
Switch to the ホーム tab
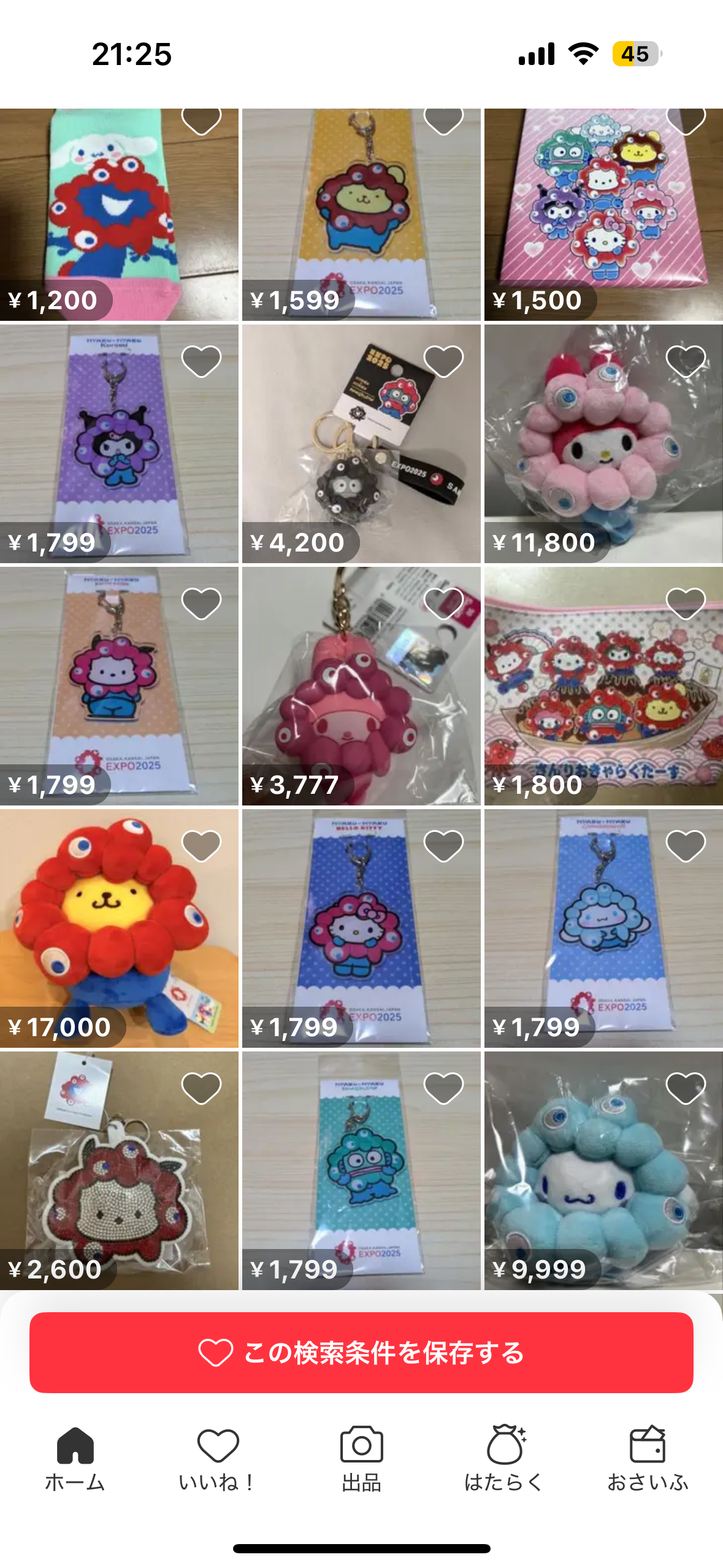click(x=75, y=1458)
